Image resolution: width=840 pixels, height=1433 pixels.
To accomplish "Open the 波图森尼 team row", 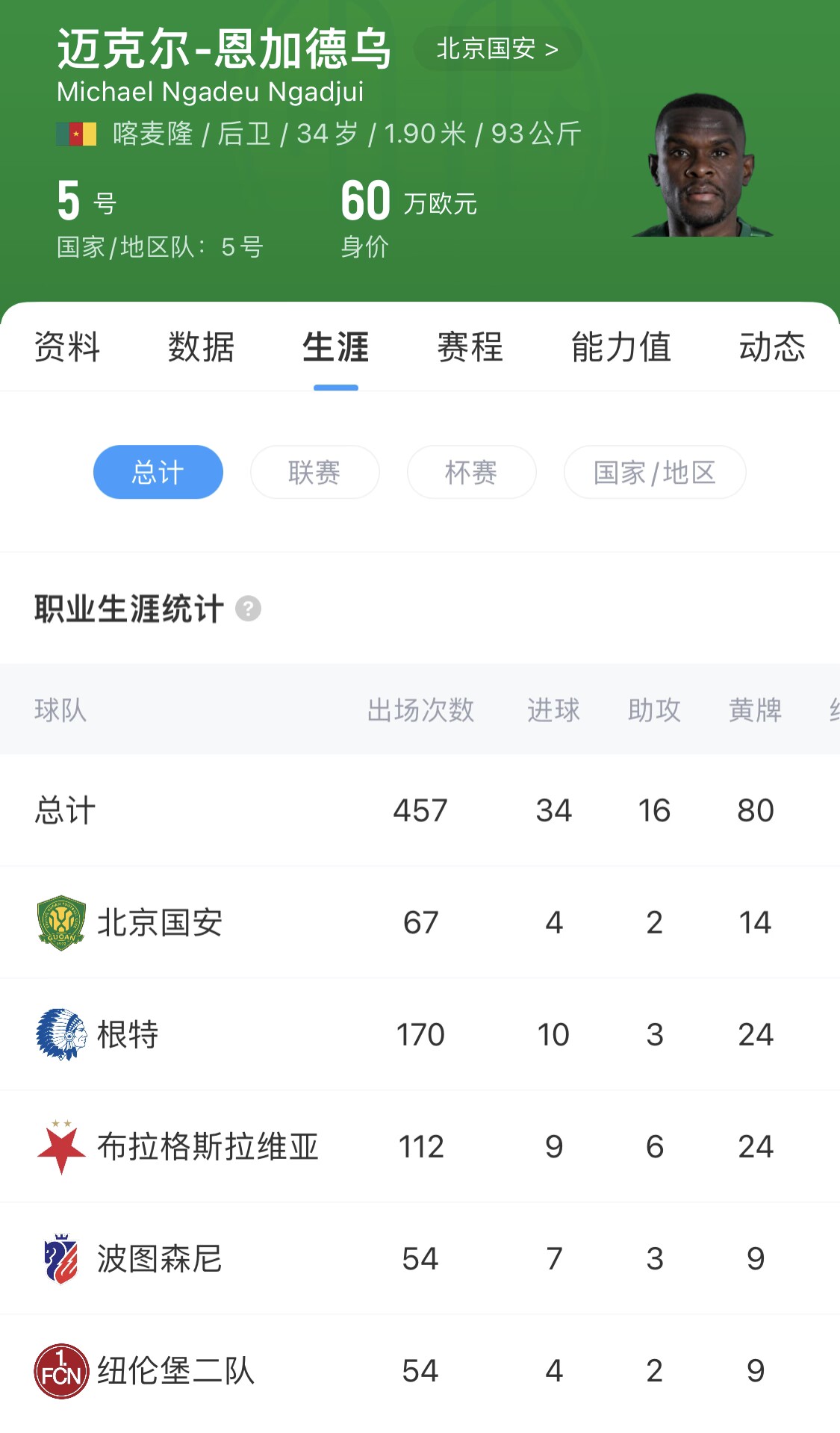I will (x=159, y=1259).
